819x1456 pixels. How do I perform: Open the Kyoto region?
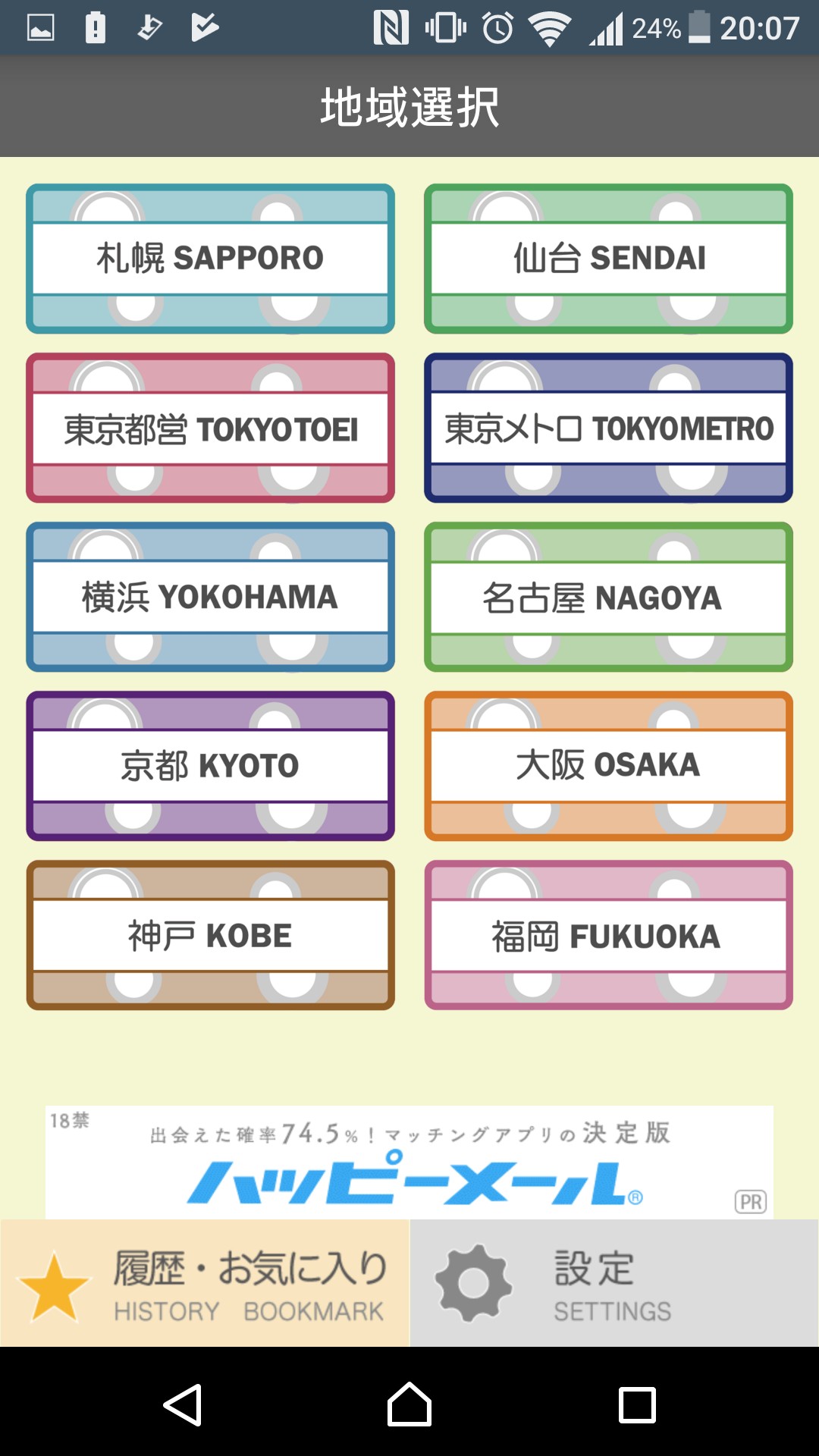210,766
